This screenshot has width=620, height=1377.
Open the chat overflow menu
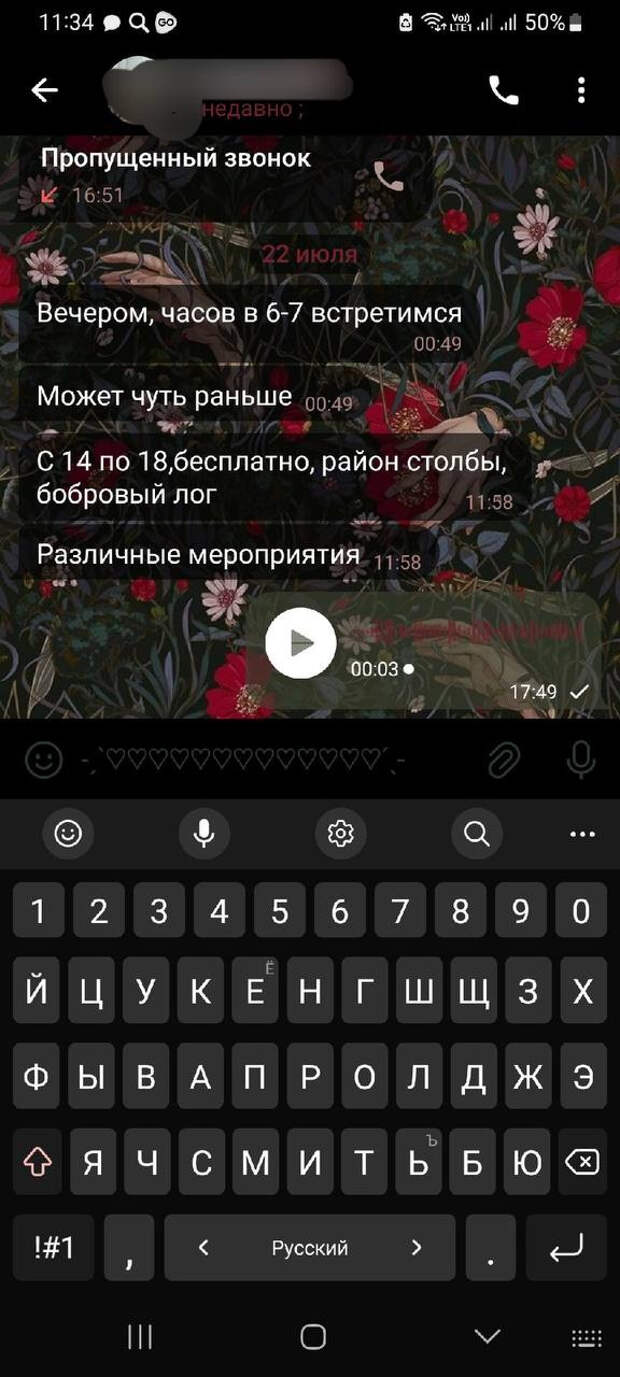click(x=581, y=90)
